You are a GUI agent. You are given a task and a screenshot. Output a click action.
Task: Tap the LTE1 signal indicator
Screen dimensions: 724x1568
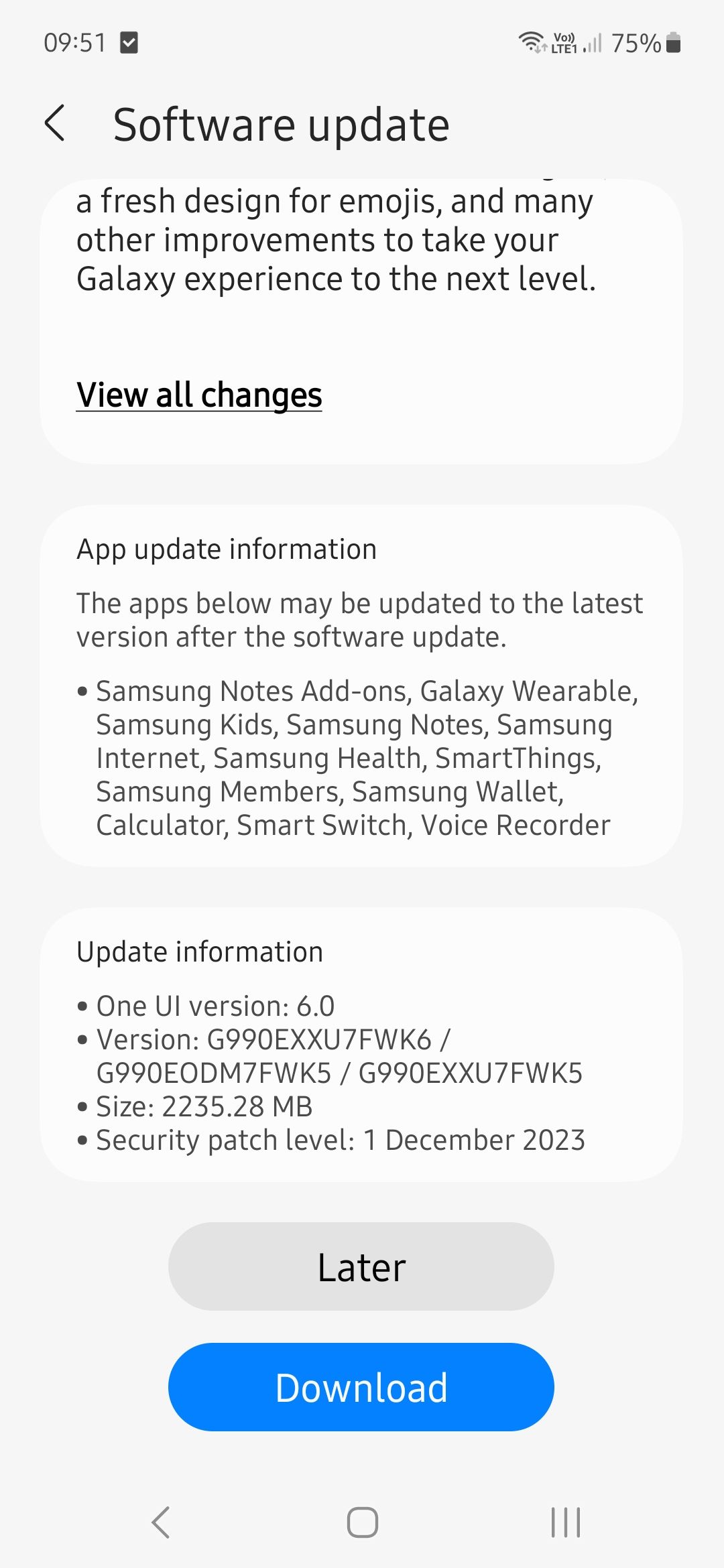[x=594, y=44]
